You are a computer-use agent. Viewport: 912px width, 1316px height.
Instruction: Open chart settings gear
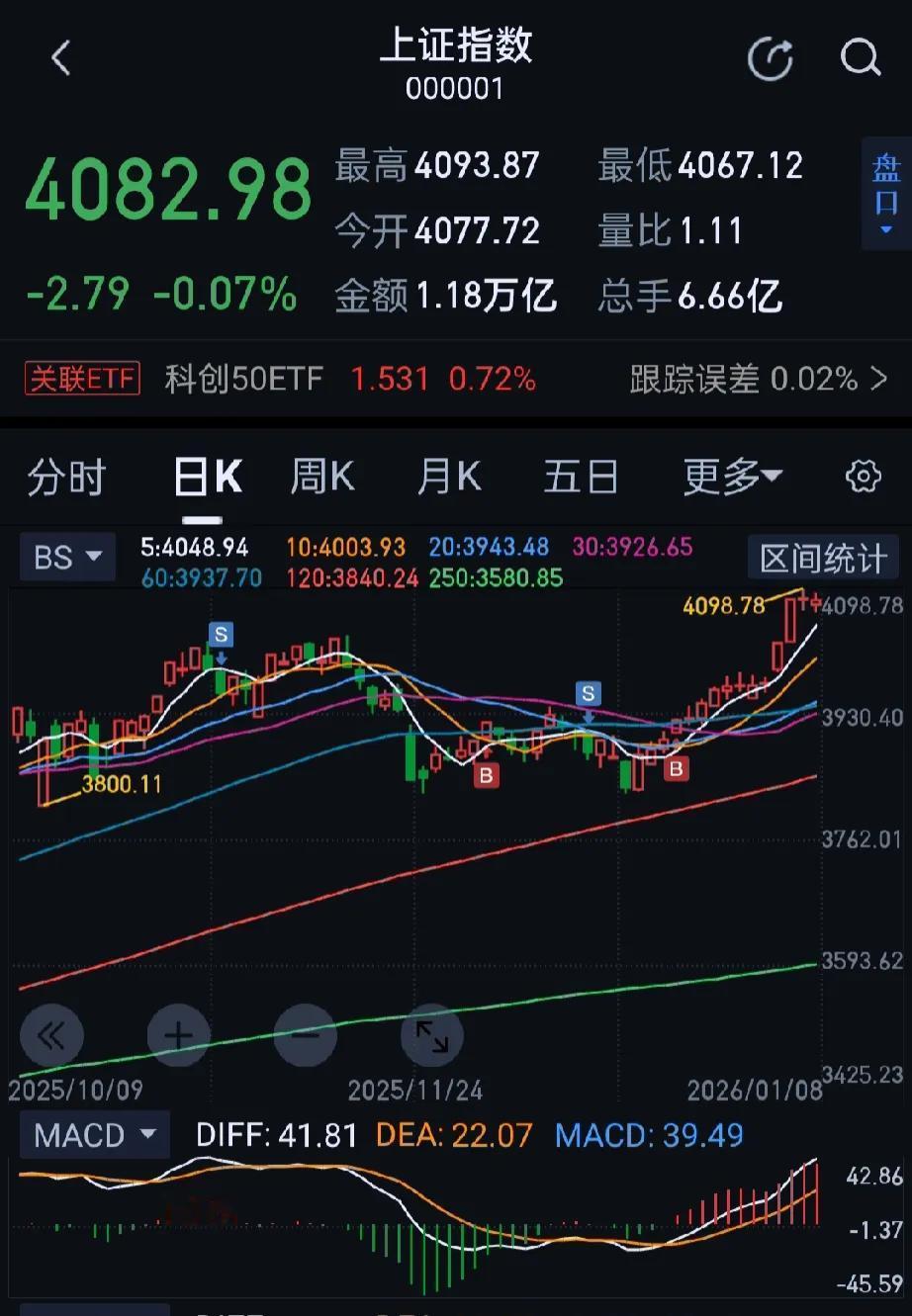pyautogui.click(x=862, y=477)
